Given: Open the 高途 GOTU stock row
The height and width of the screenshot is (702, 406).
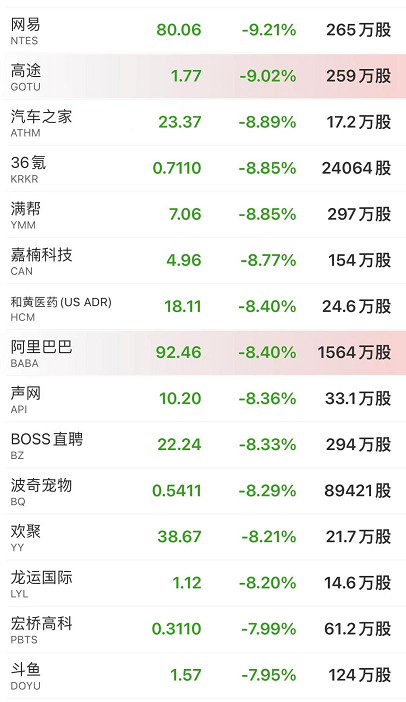Looking at the screenshot, I should pyautogui.click(x=203, y=76).
